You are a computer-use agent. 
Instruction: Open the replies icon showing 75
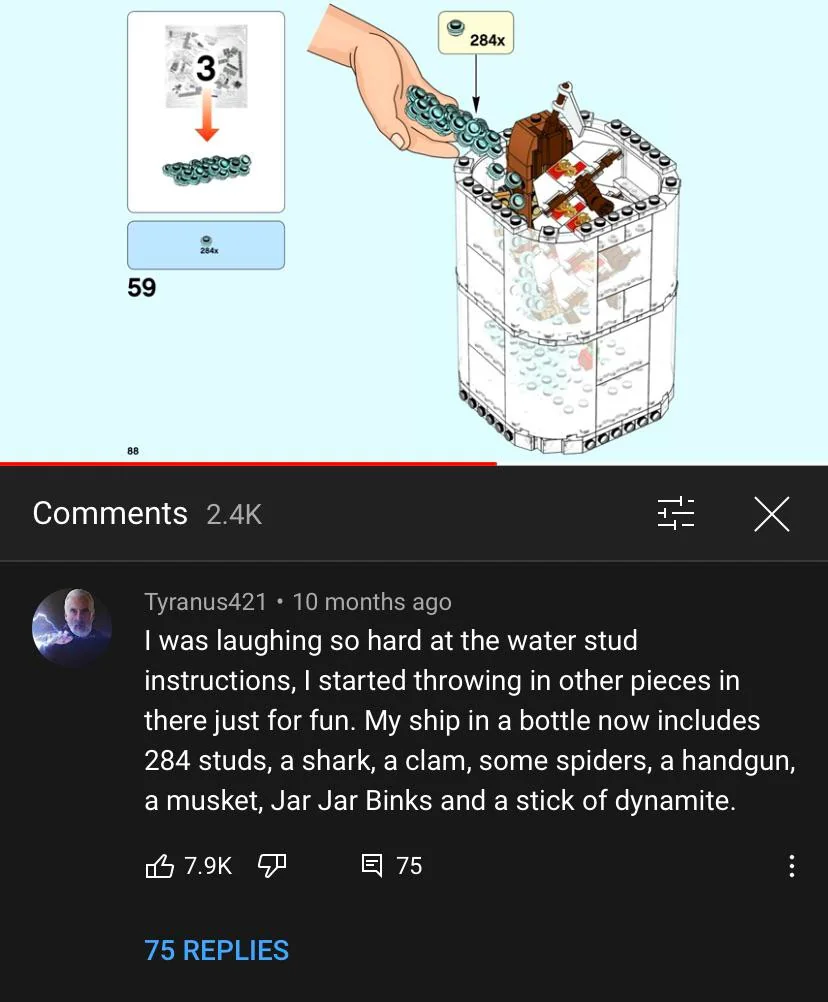pyautogui.click(x=372, y=866)
